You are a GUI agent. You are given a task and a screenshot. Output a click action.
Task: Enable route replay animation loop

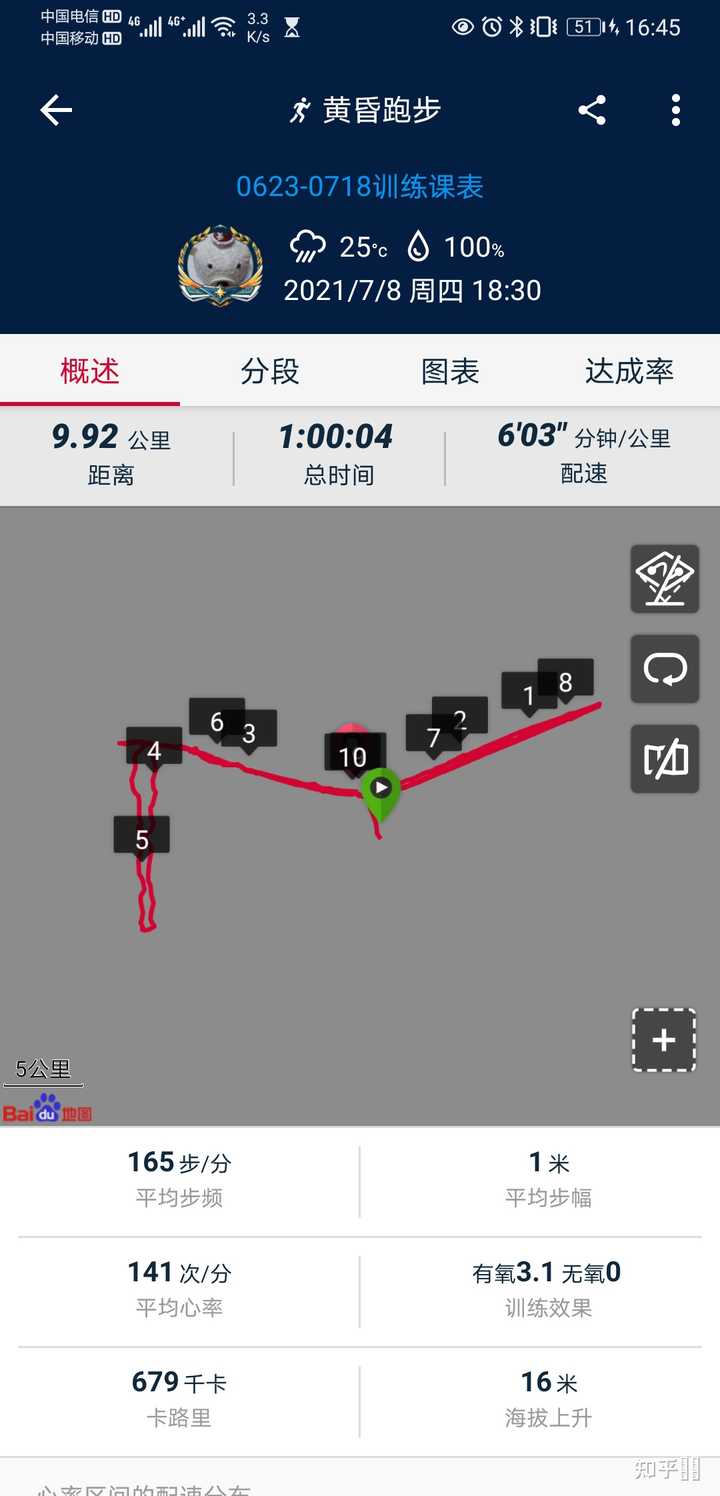coord(663,669)
